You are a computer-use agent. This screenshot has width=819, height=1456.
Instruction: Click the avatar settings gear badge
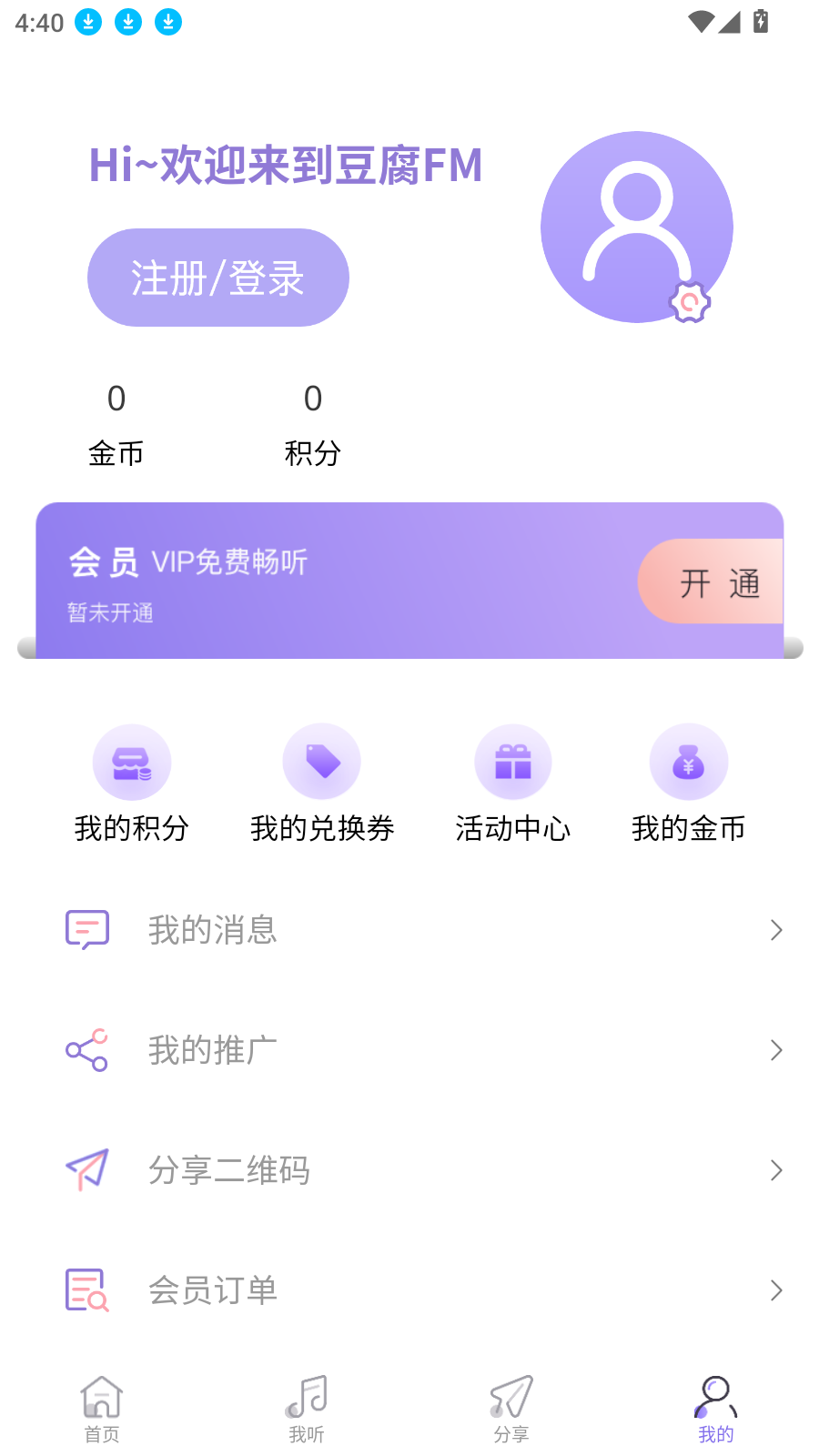pyautogui.click(x=690, y=302)
